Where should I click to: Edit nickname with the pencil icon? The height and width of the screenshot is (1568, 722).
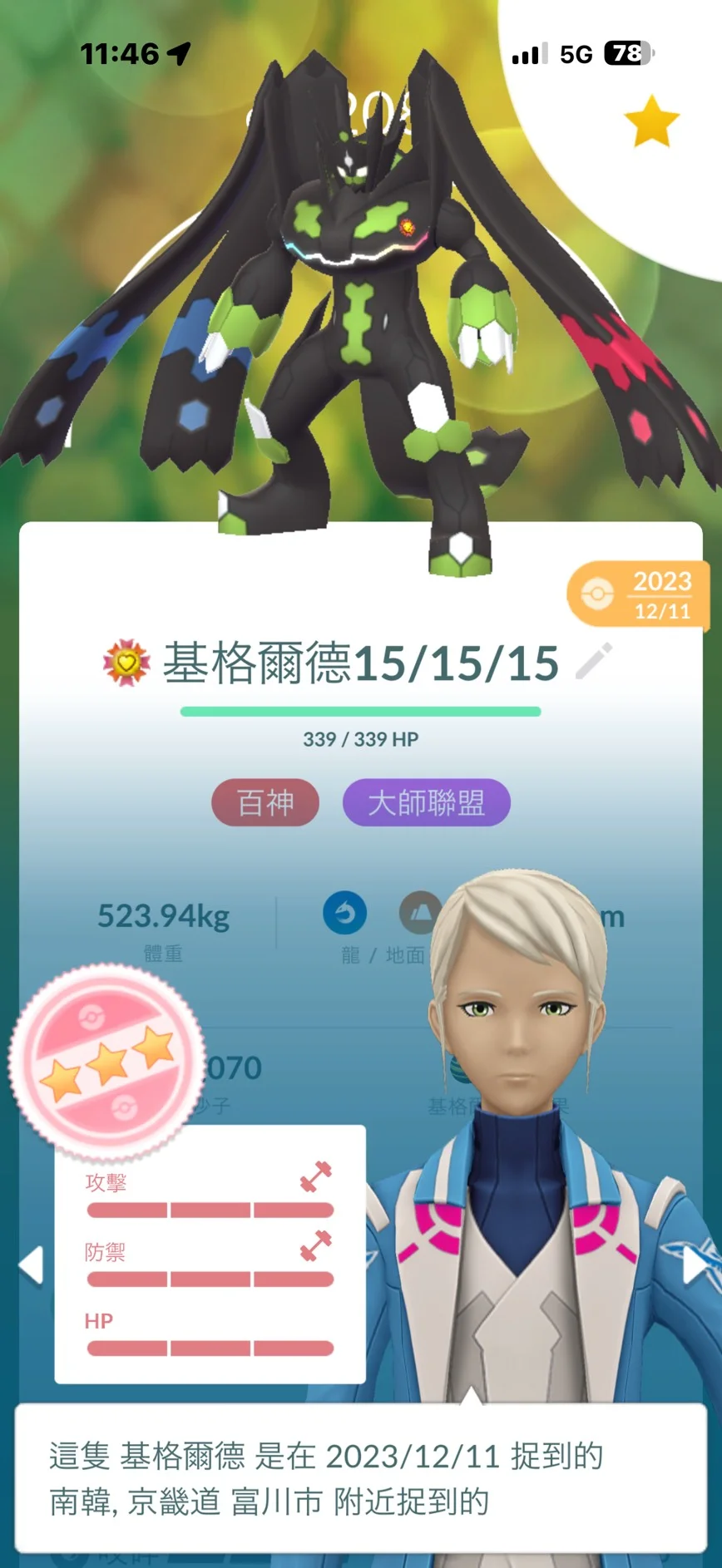point(594,662)
